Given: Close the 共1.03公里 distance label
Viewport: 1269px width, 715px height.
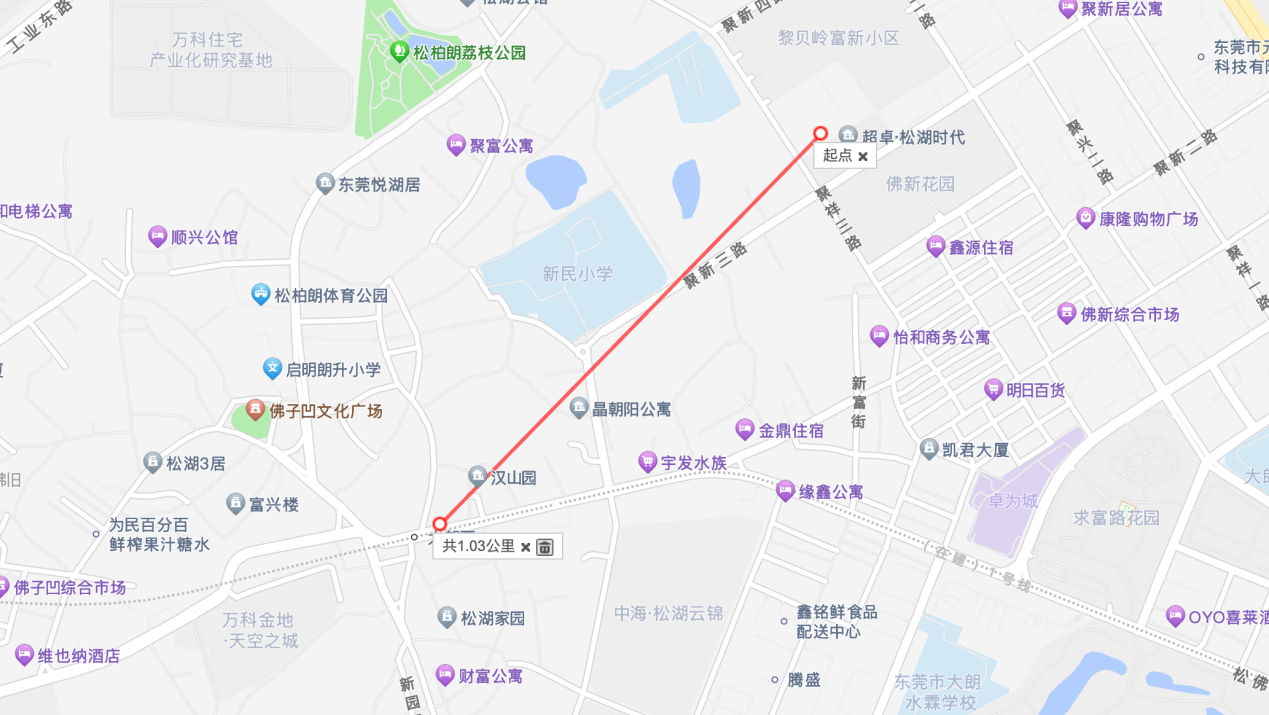Looking at the screenshot, I should tap(526, 547).
